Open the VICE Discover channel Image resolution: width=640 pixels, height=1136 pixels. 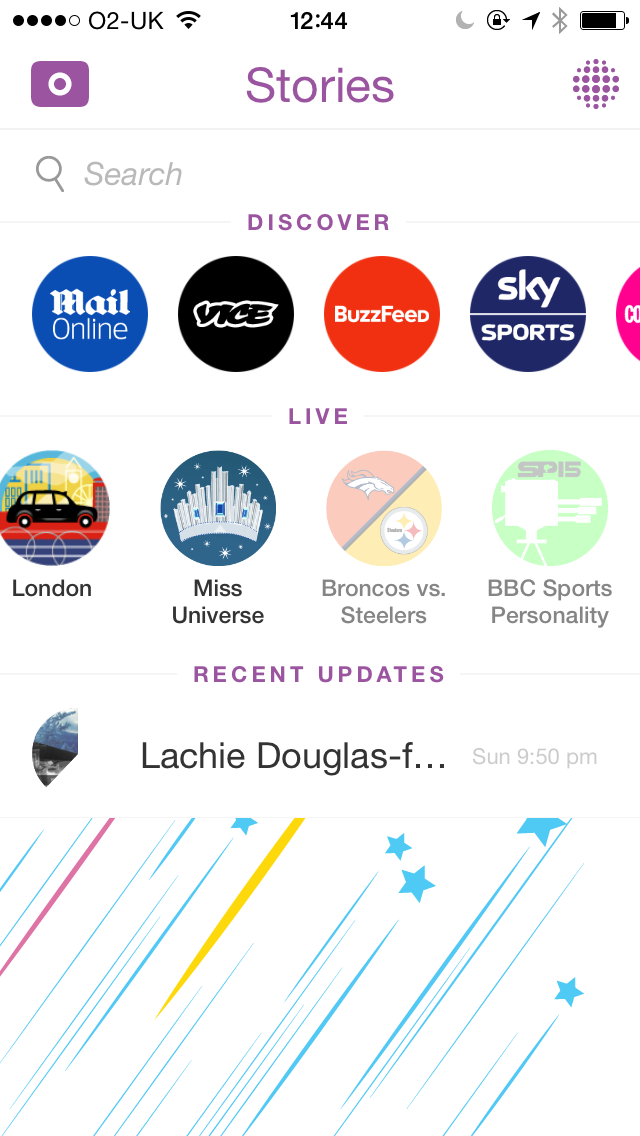pos(236,314)
